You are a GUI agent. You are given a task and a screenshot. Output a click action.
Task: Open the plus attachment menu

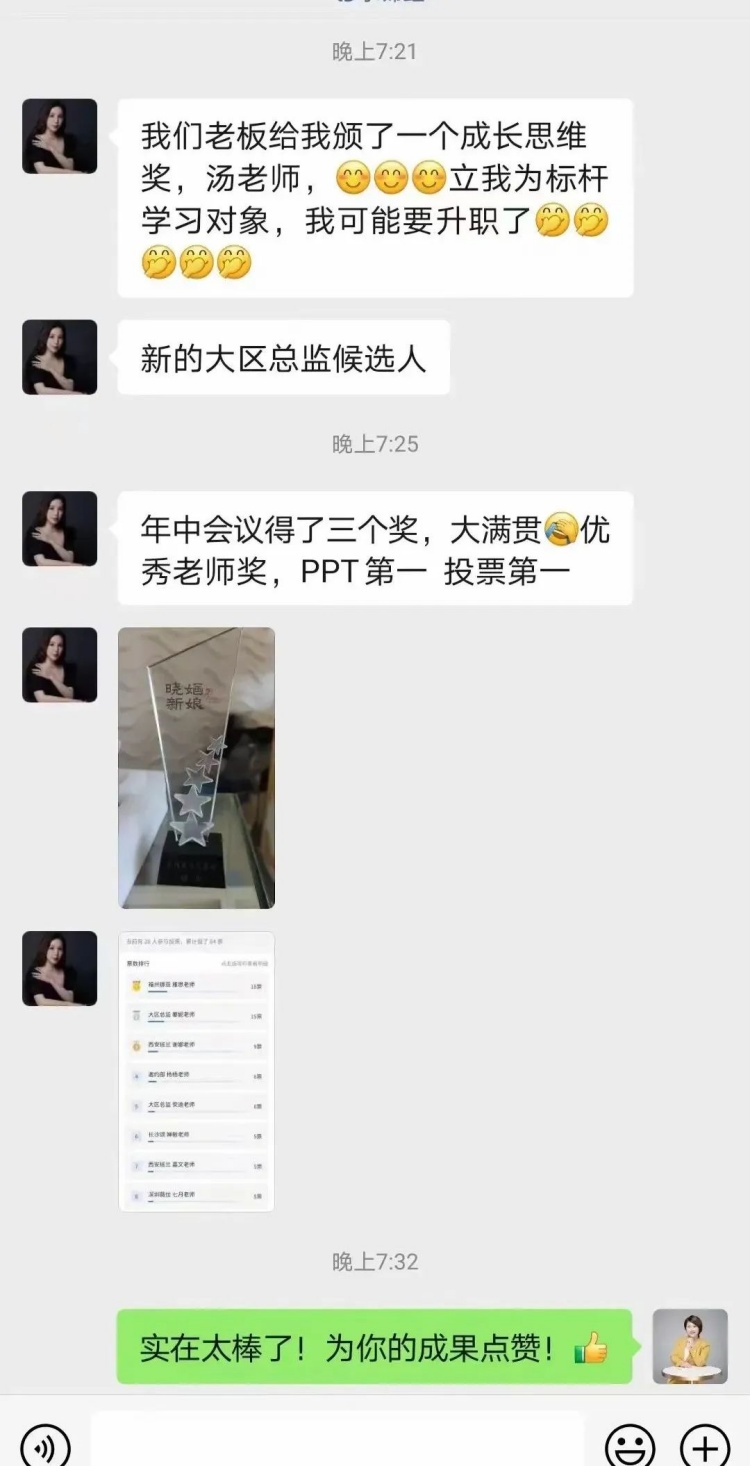[x=705, y=1446]
